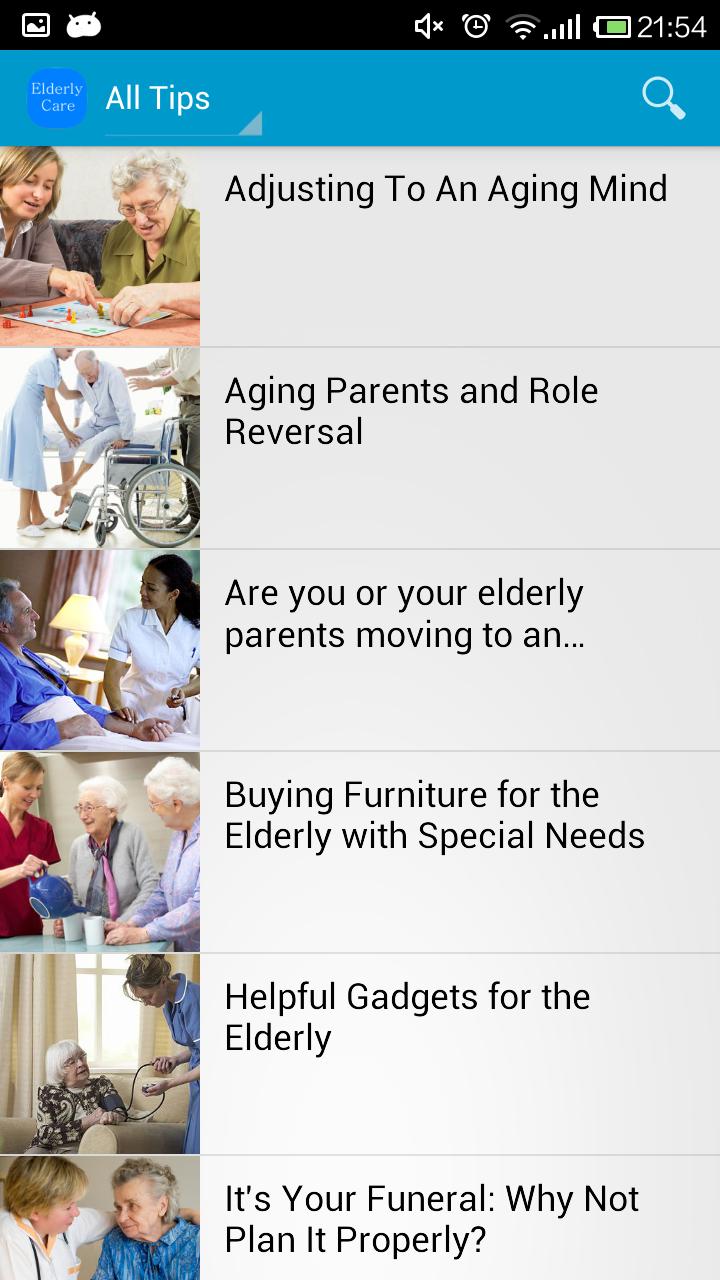Tap the dropdown triangle under All Tips

pyautogui.click(x=250, y=123)
